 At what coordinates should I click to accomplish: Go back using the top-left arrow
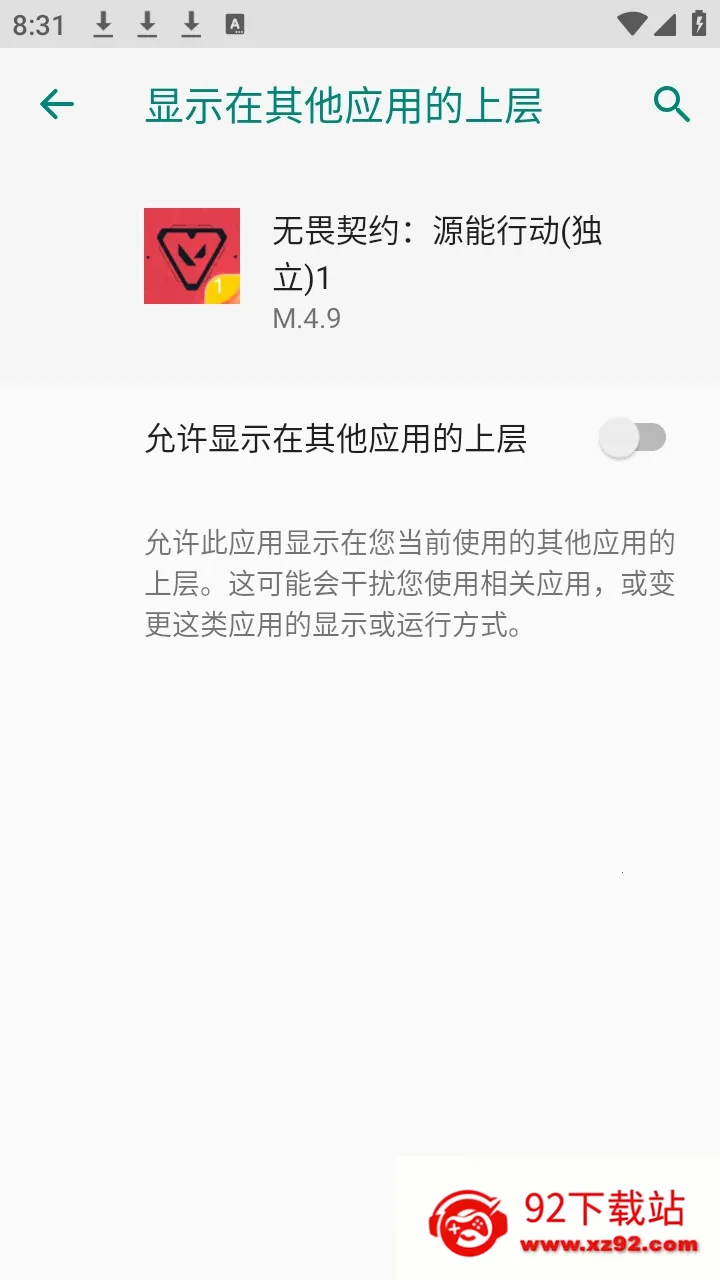coord(57,104)
